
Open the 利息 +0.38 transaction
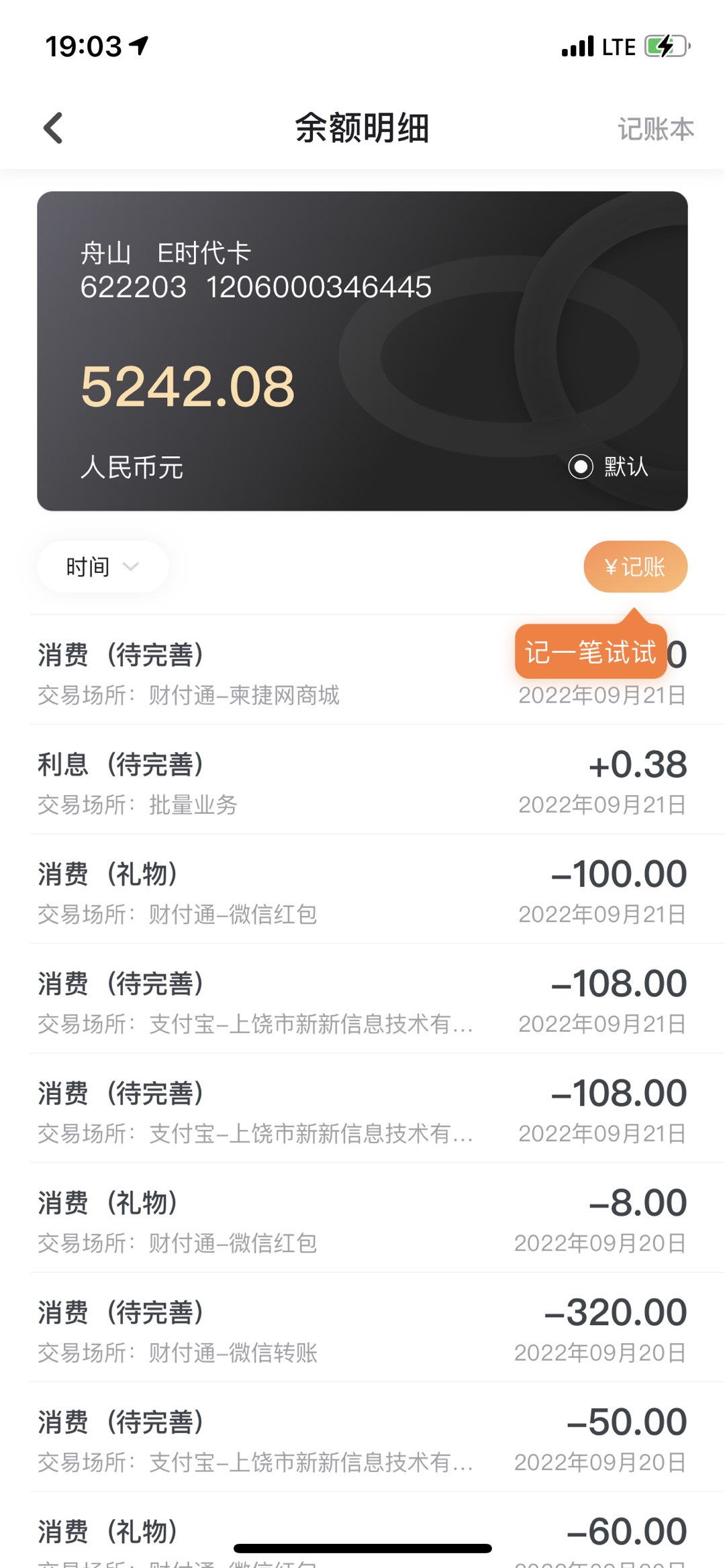pos(362,780)
